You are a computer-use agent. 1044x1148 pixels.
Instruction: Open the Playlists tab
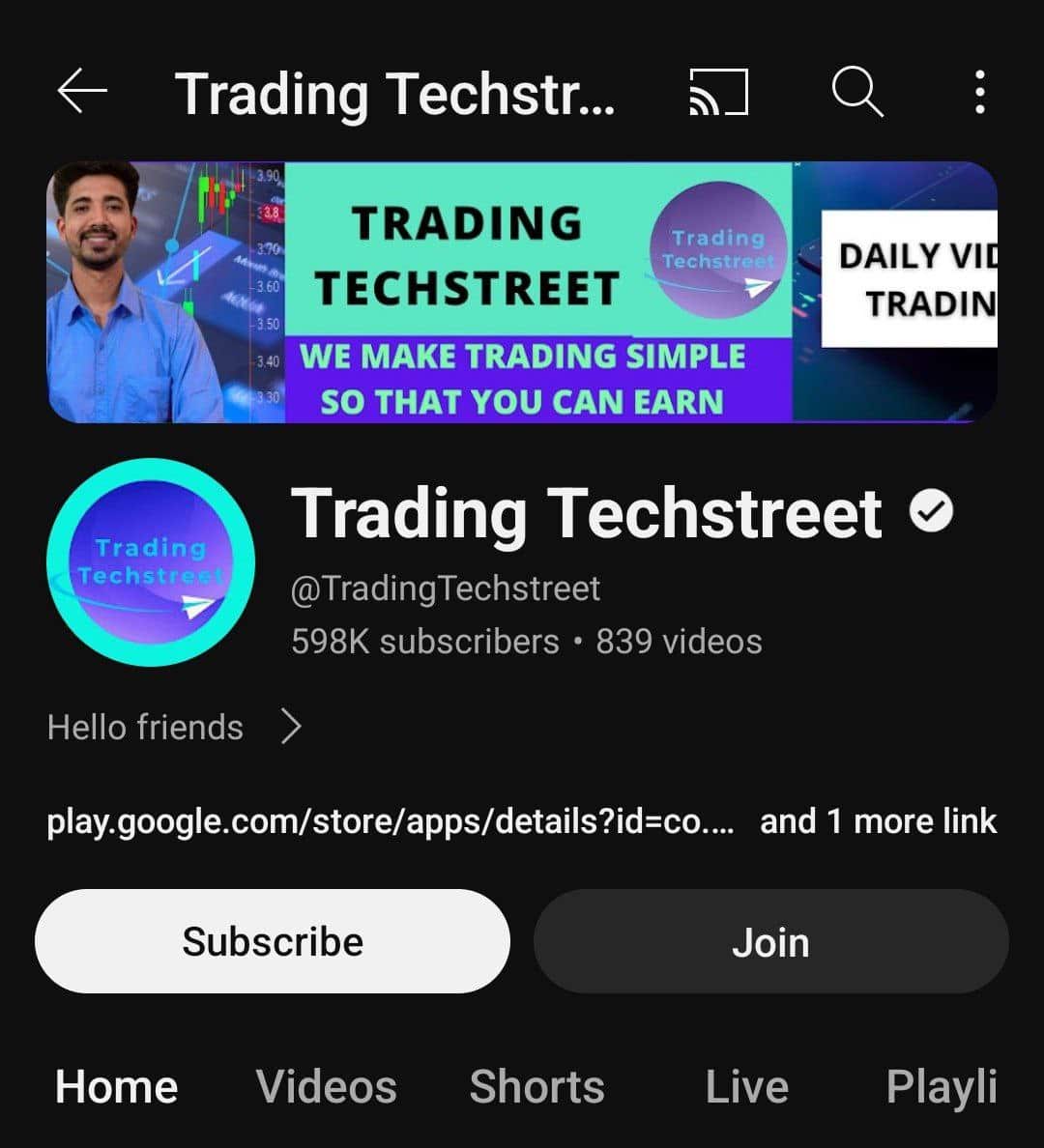pyautogui.click(x=941, y=1086)
